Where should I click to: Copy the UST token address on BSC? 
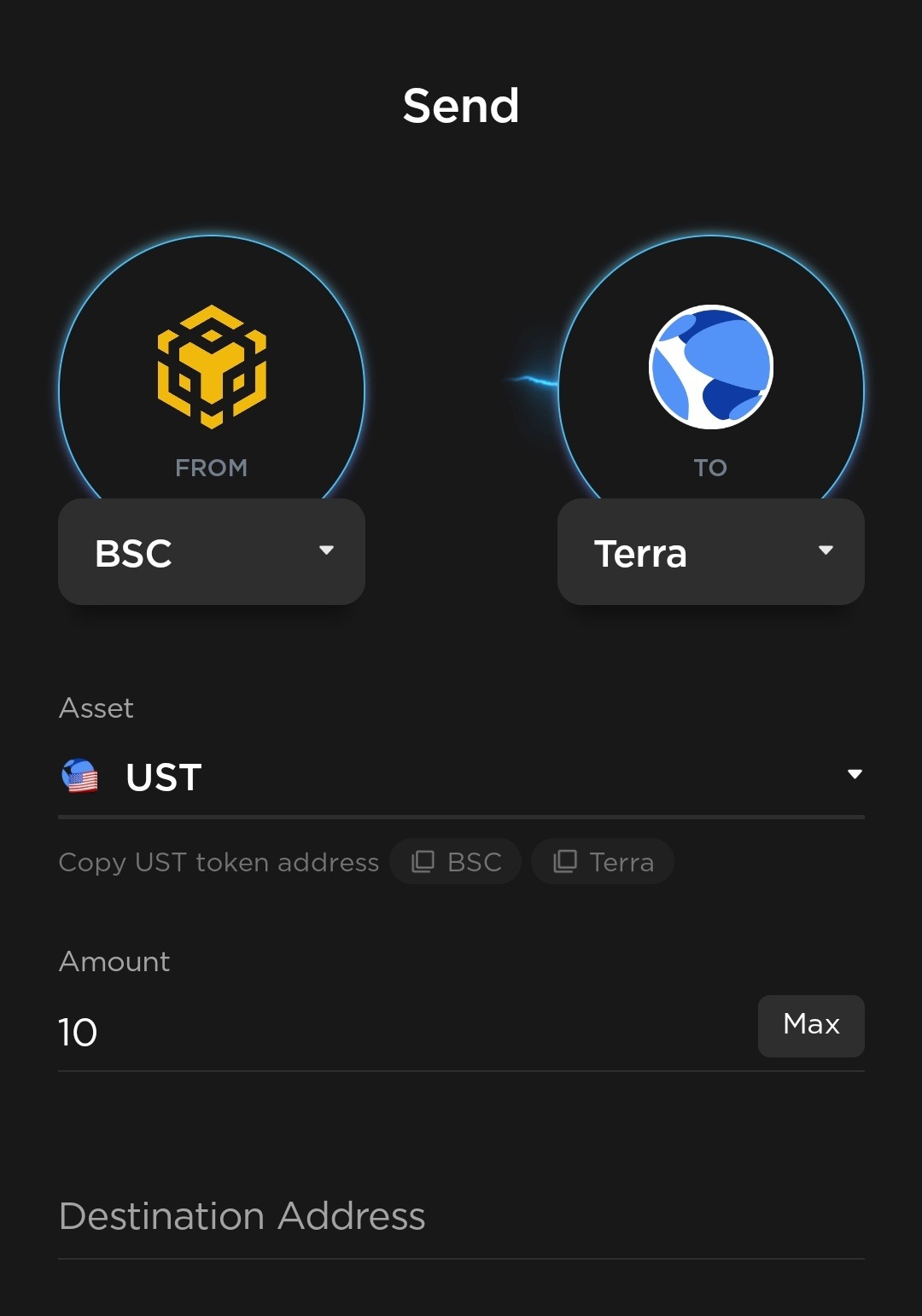[456, 862]
